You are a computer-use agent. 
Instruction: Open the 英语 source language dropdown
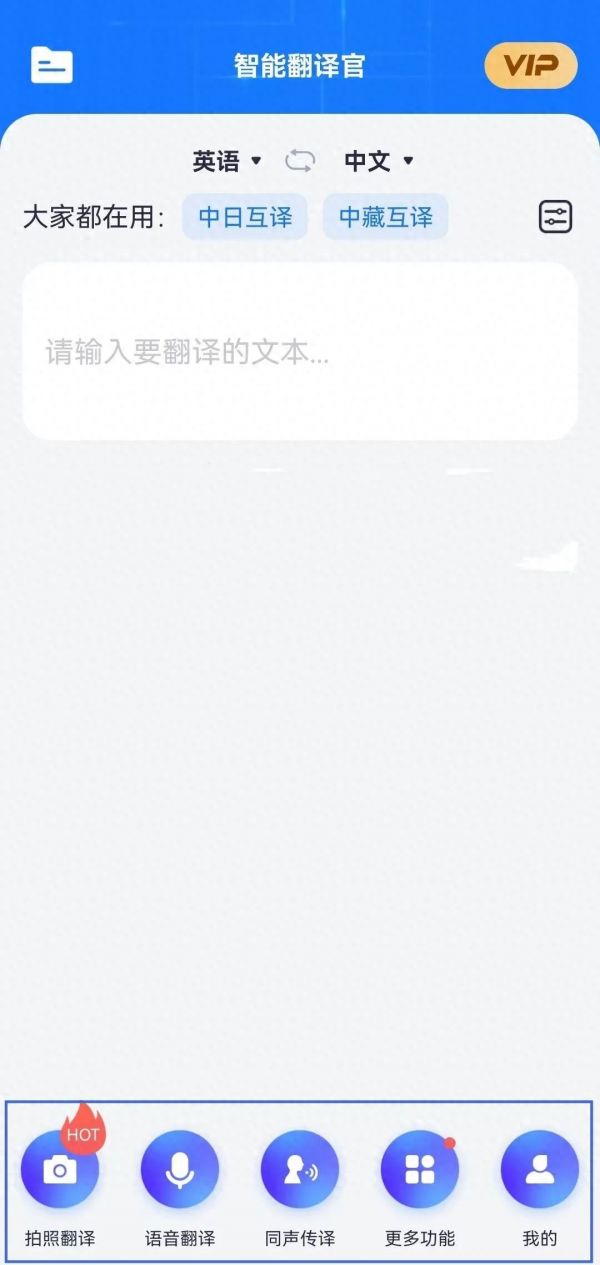(x=227, y=161)
